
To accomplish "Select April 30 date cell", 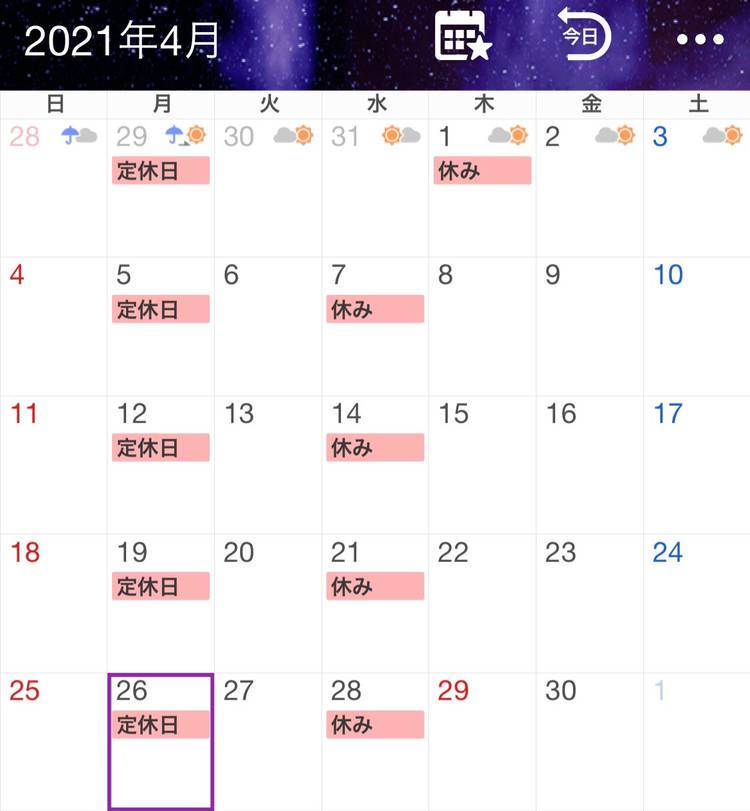I will click(x=589, y=740).
